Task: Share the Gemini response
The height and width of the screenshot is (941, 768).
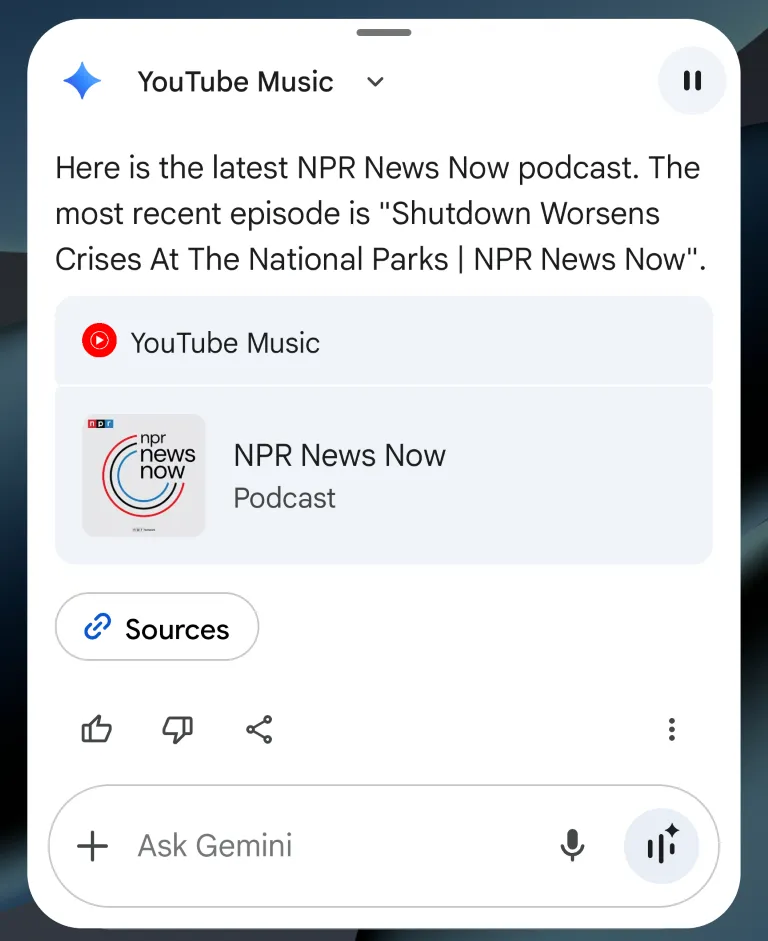Action: pos(258,729)
